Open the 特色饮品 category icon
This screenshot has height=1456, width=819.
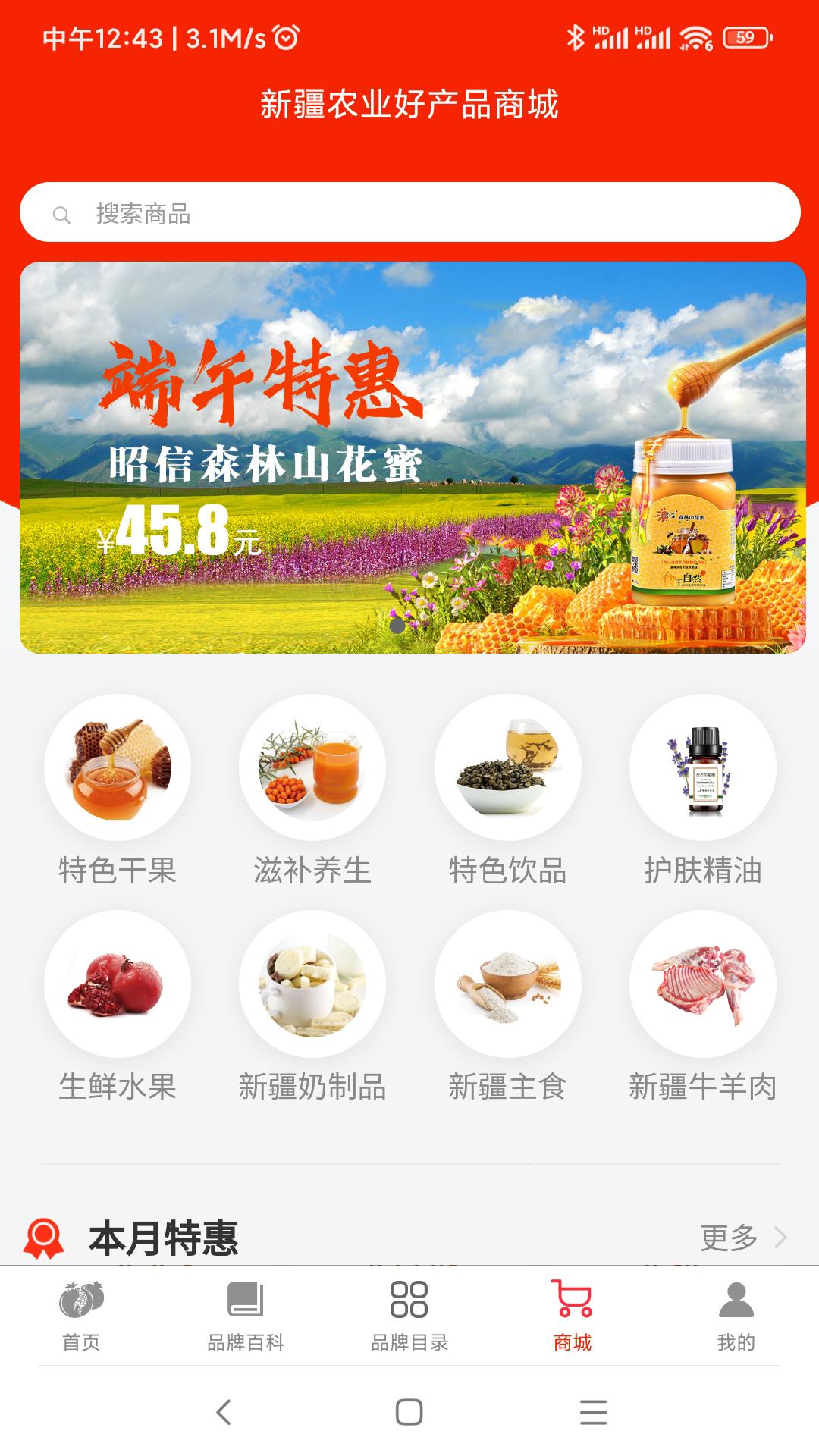tap(507, 767)
